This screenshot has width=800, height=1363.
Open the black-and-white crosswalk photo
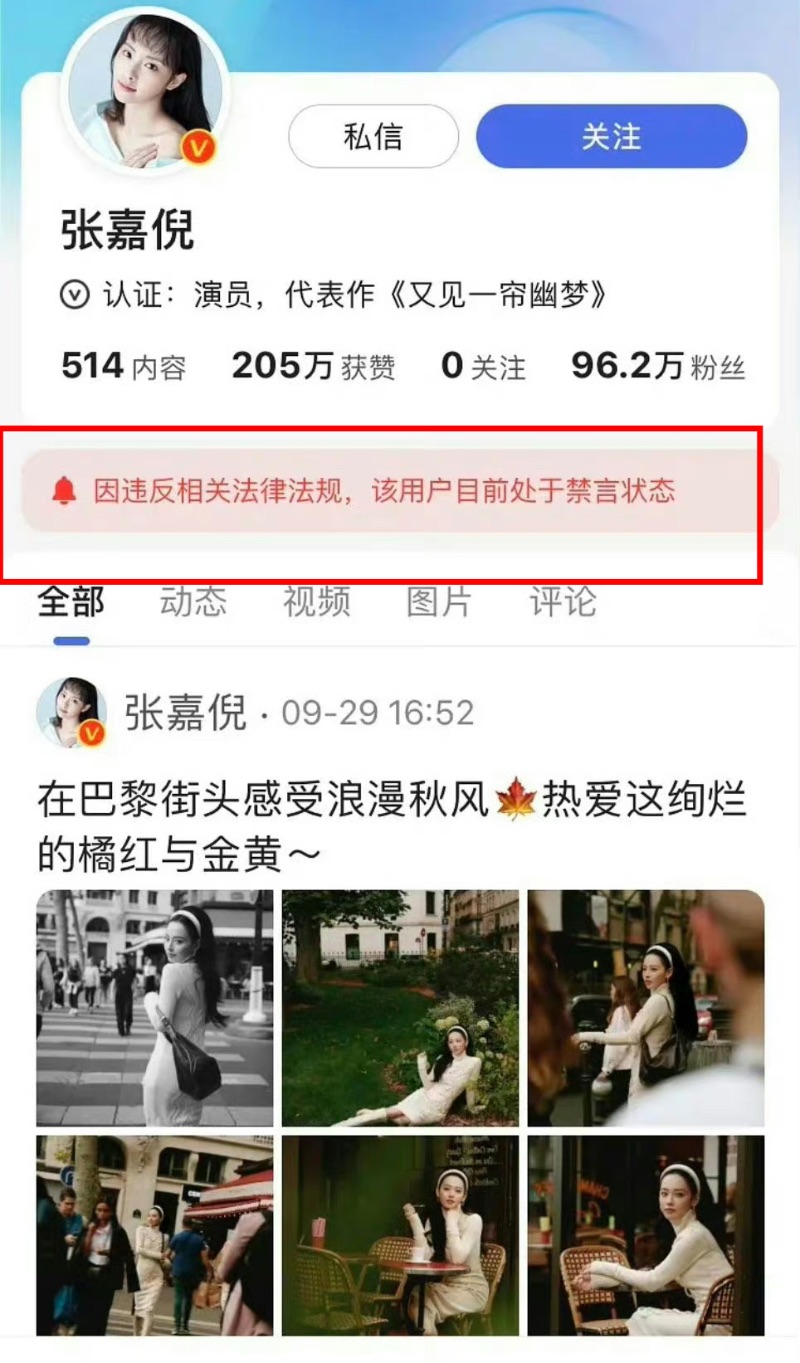(155, 1008)
